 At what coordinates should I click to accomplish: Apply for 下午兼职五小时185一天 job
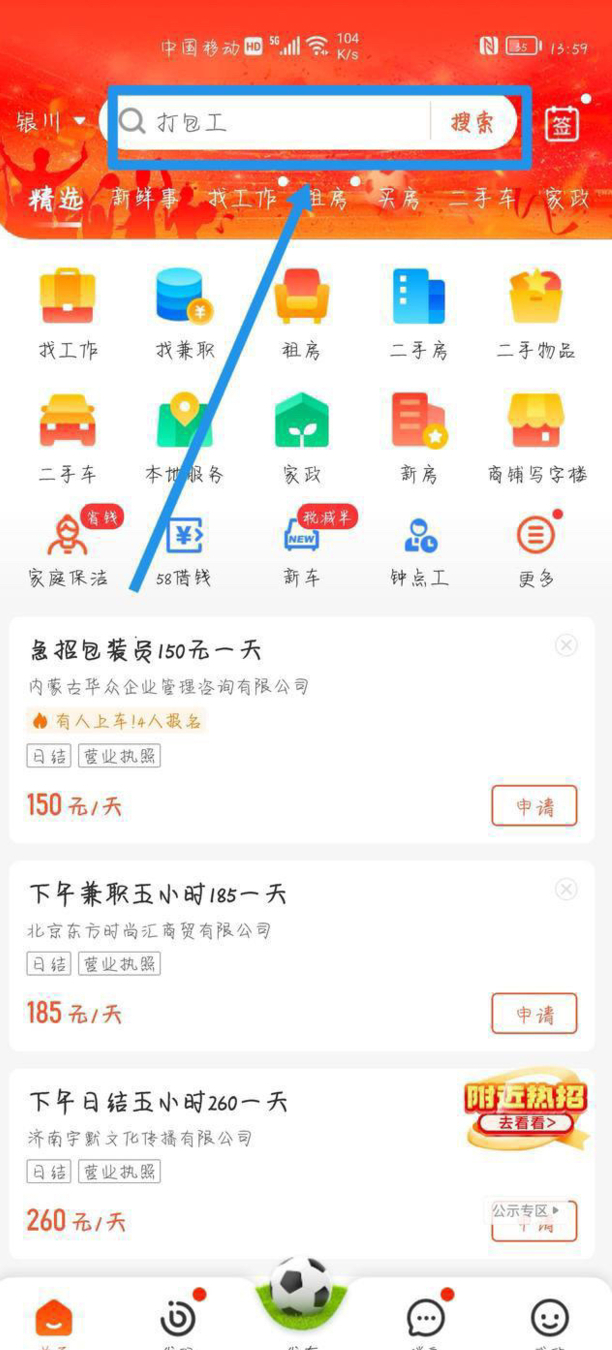534,1013
